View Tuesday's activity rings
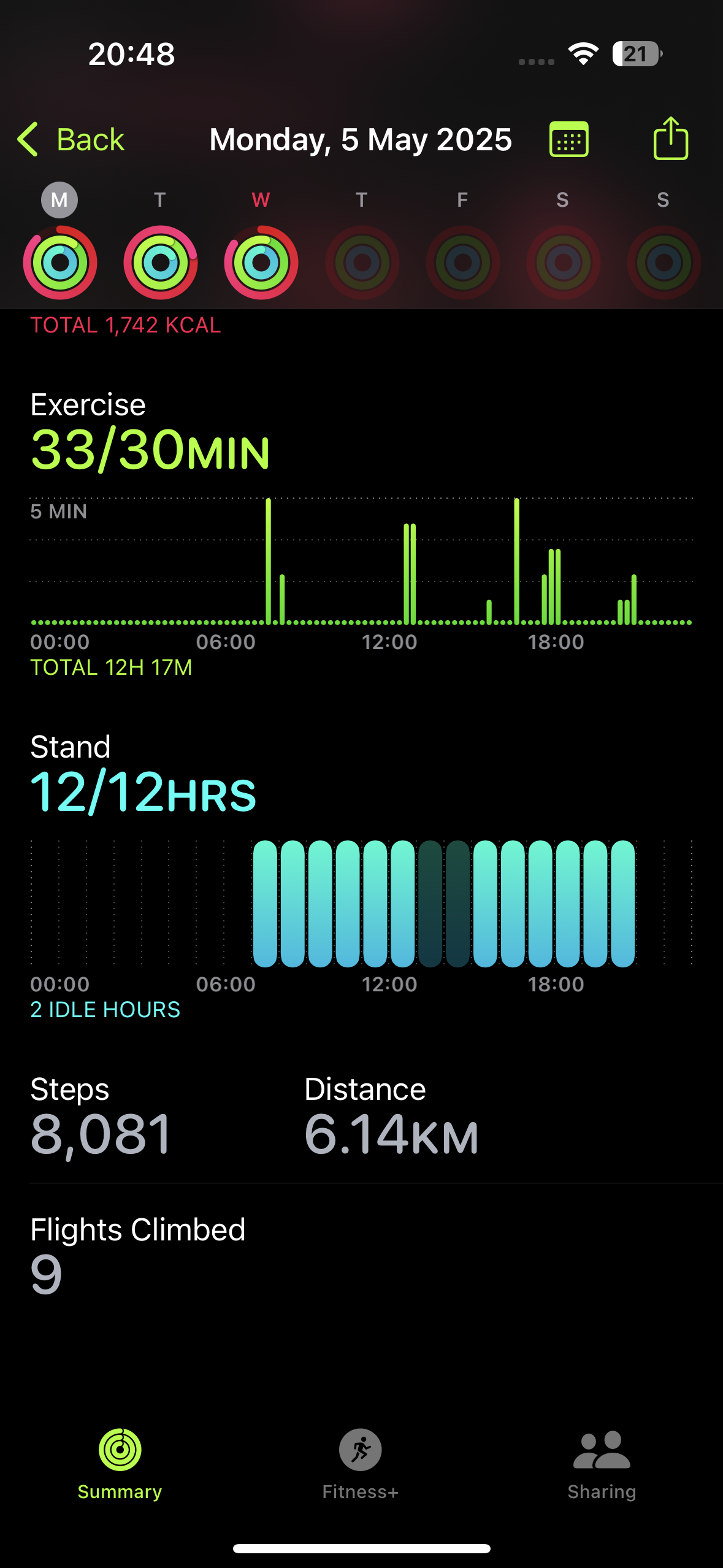The image size is (723, 1568). click(x=161, y=263)
